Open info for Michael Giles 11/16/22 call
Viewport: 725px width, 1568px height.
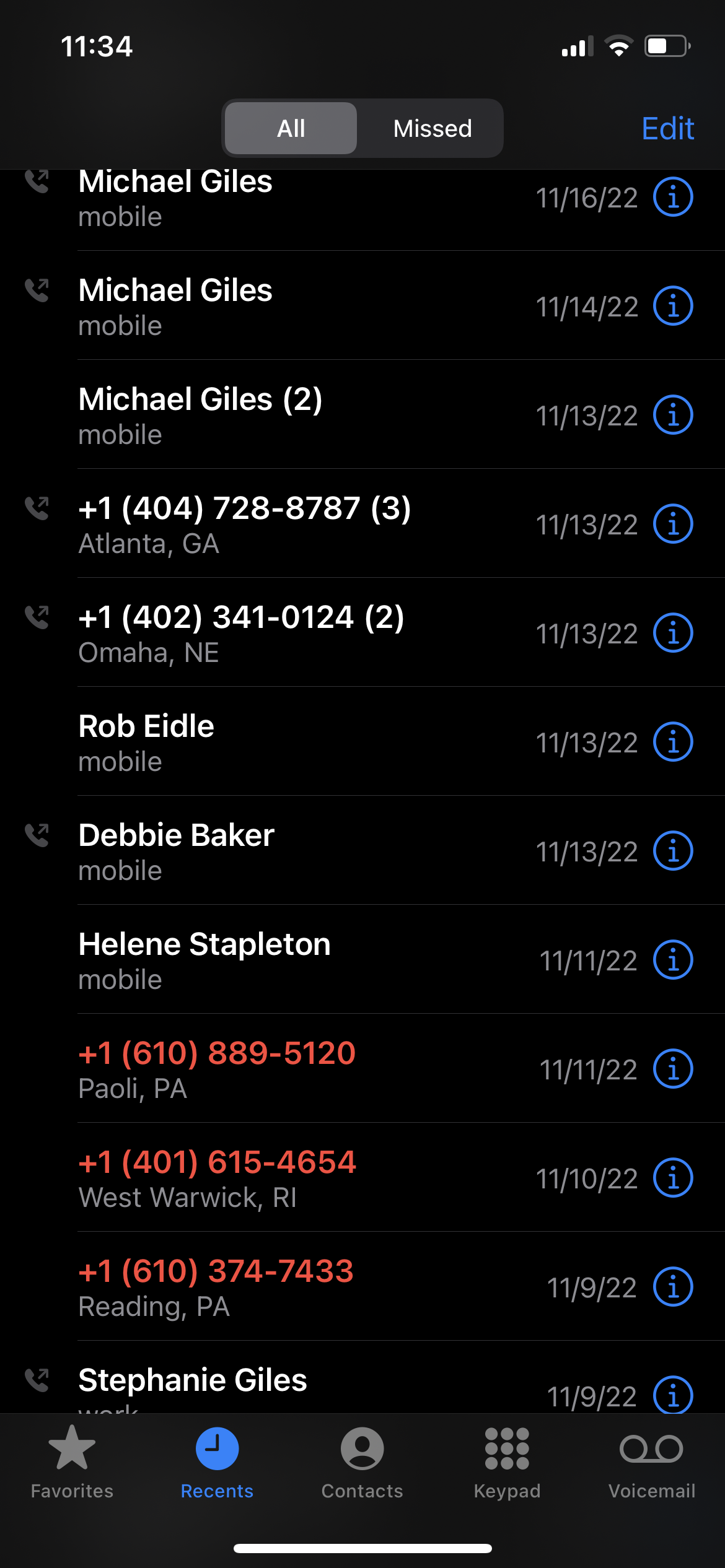coord(673,198)
